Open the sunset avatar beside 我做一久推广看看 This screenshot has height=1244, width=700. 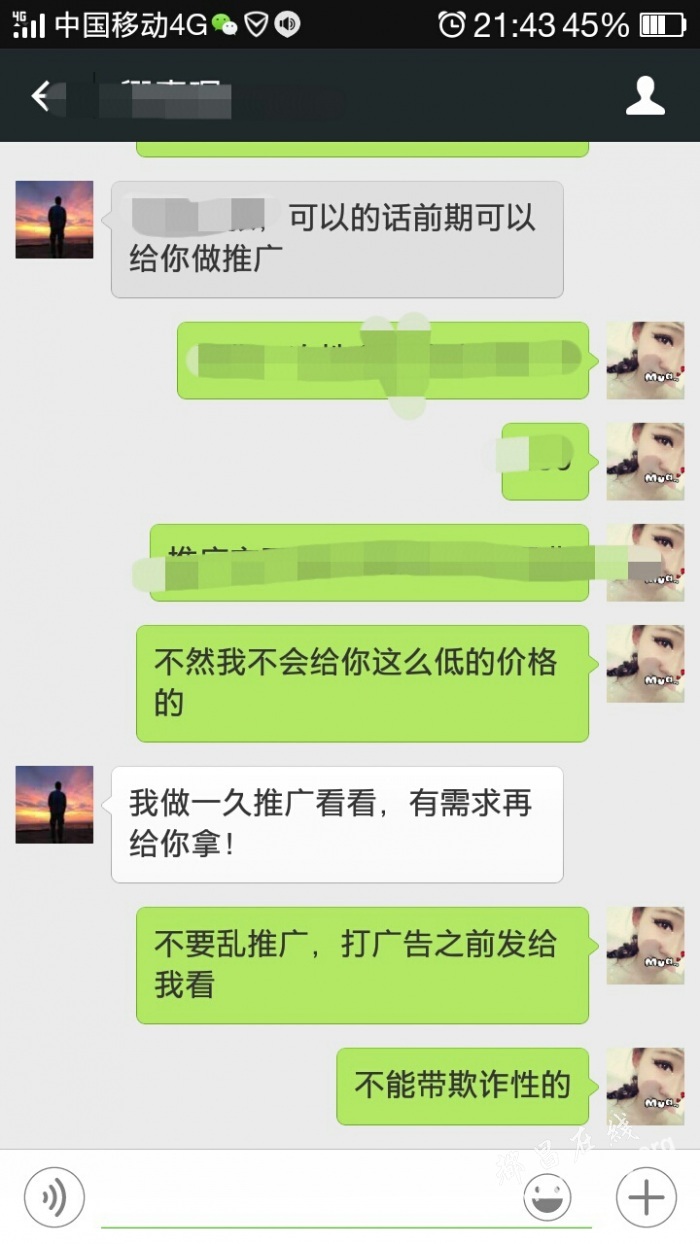tap(54, 805)
